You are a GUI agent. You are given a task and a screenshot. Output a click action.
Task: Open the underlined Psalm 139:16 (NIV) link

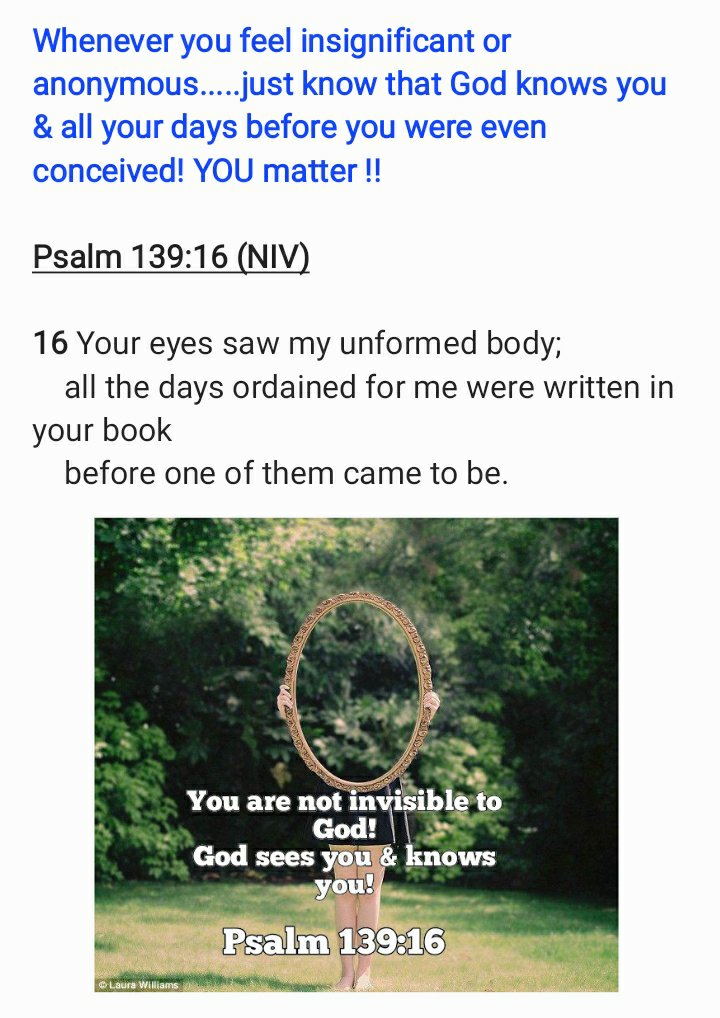click(171, 257)
